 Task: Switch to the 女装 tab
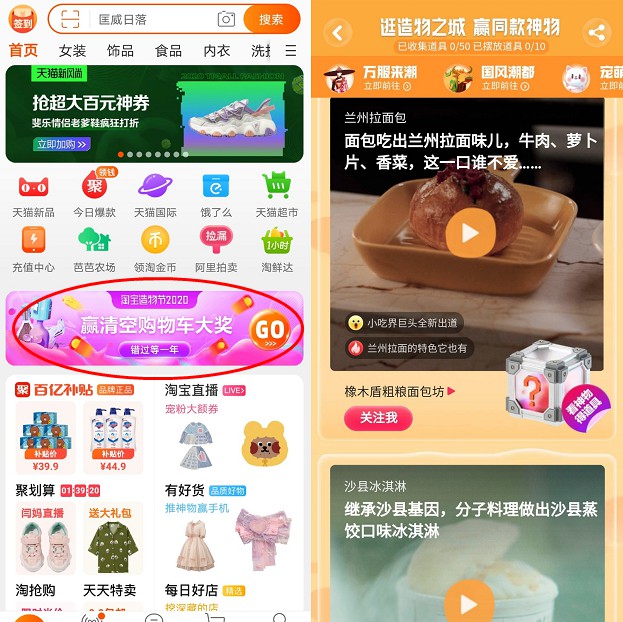72,50
